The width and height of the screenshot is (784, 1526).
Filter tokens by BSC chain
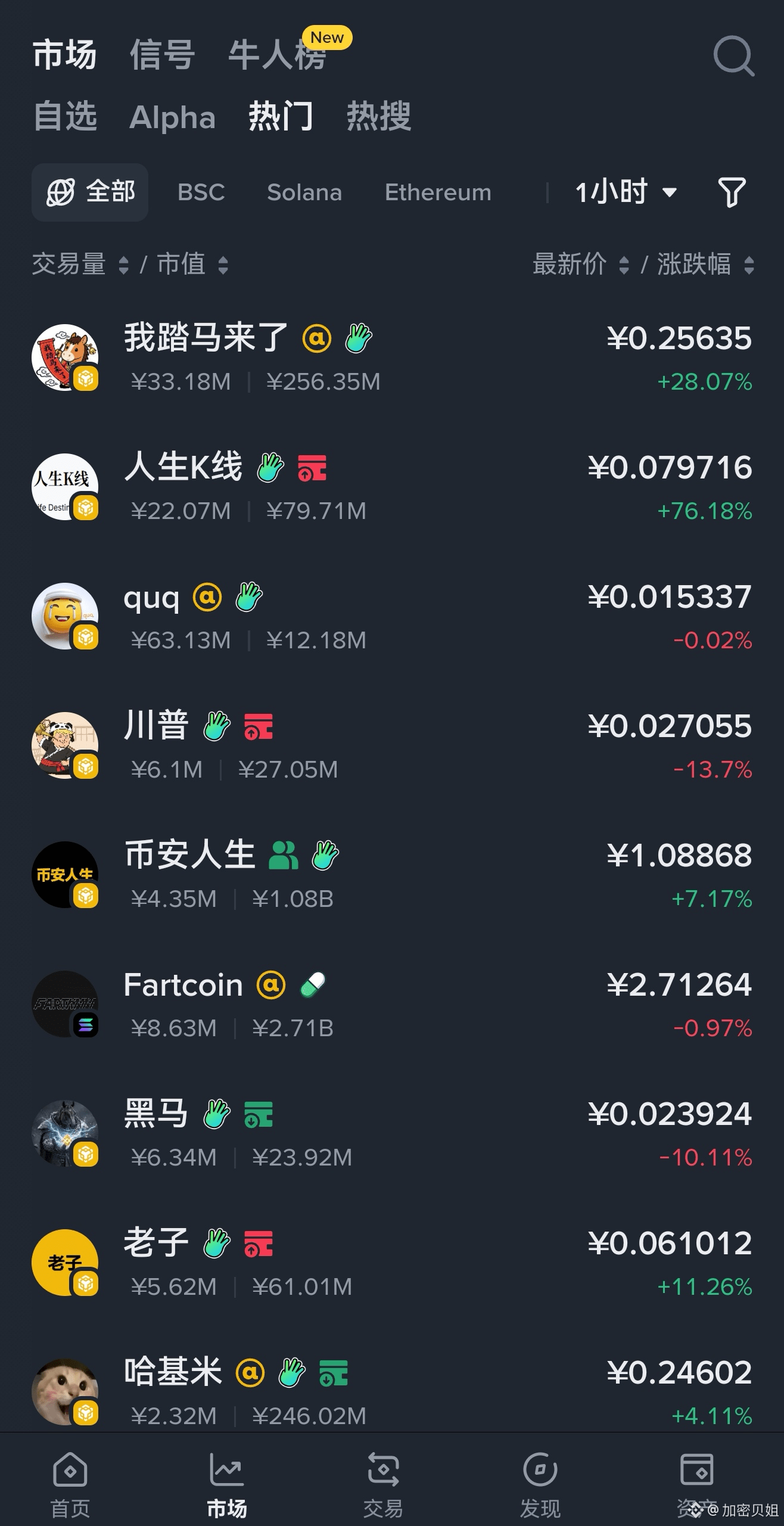[x=201, y=192]
